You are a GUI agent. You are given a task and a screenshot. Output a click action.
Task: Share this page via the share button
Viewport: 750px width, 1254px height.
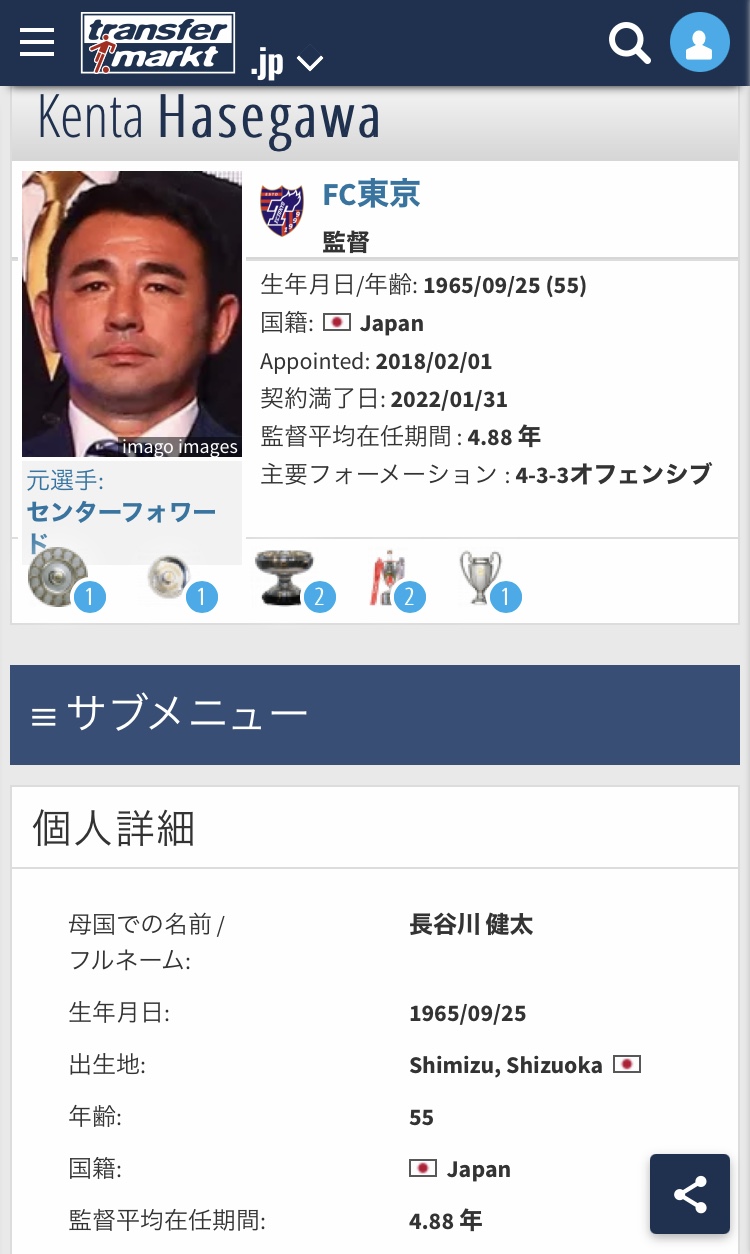[690, 1194]
